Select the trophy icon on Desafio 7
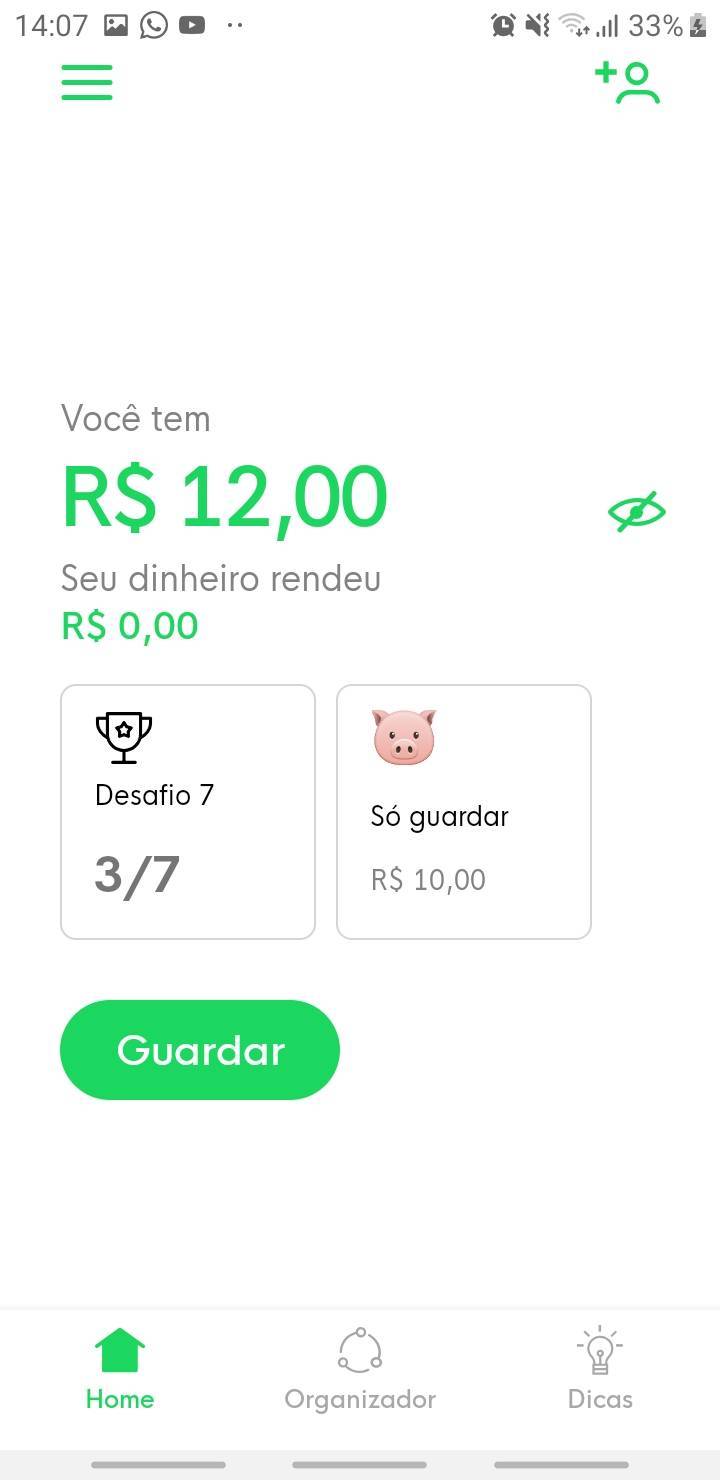Image resolution: width=720 pixels, height=1480 pixels. tap(122, 736)
